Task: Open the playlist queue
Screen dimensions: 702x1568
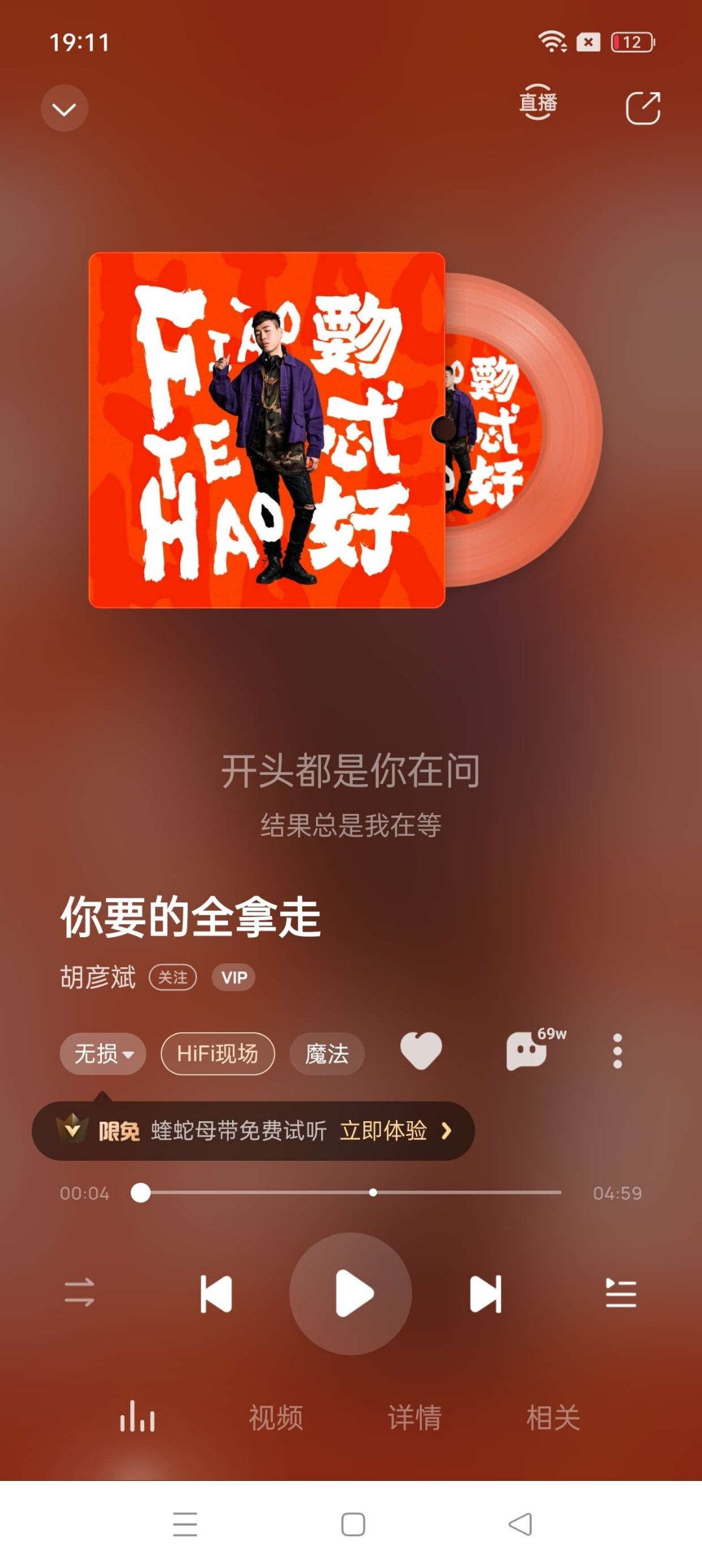Action: point(621,1293)
